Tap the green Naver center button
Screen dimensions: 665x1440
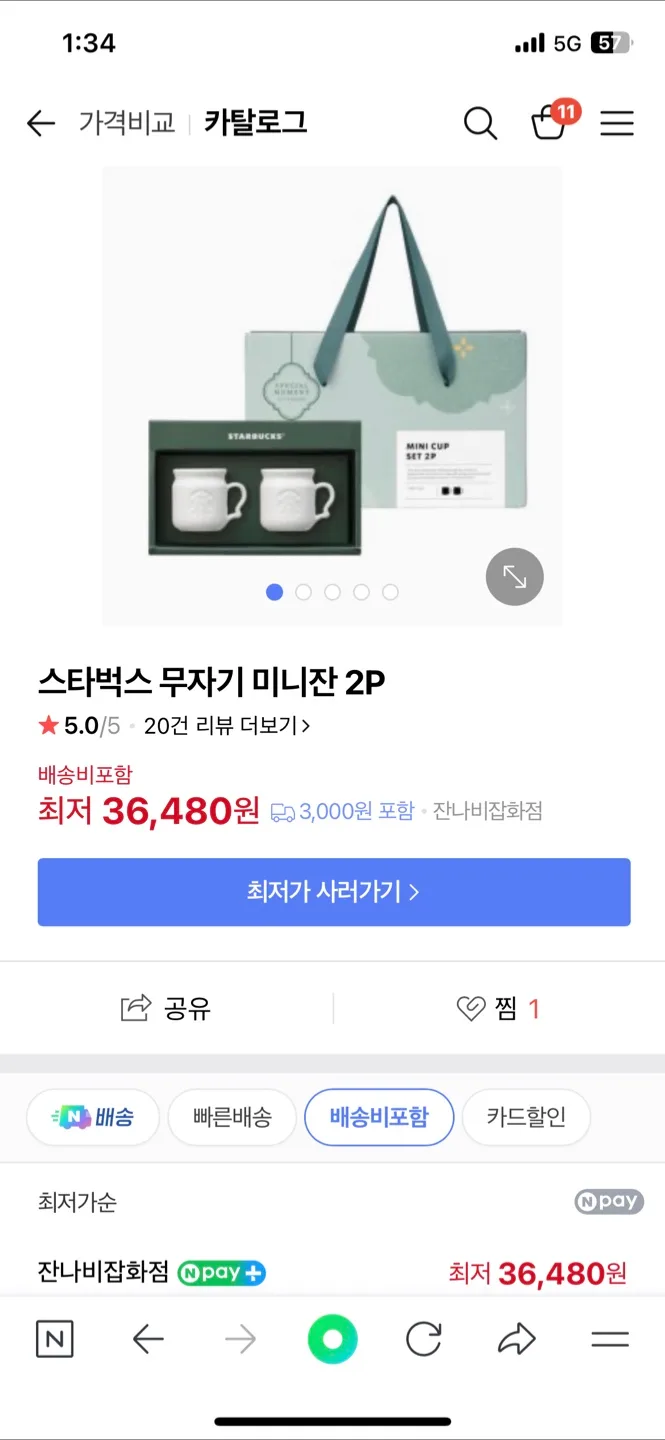click(x=333, y=1339)
